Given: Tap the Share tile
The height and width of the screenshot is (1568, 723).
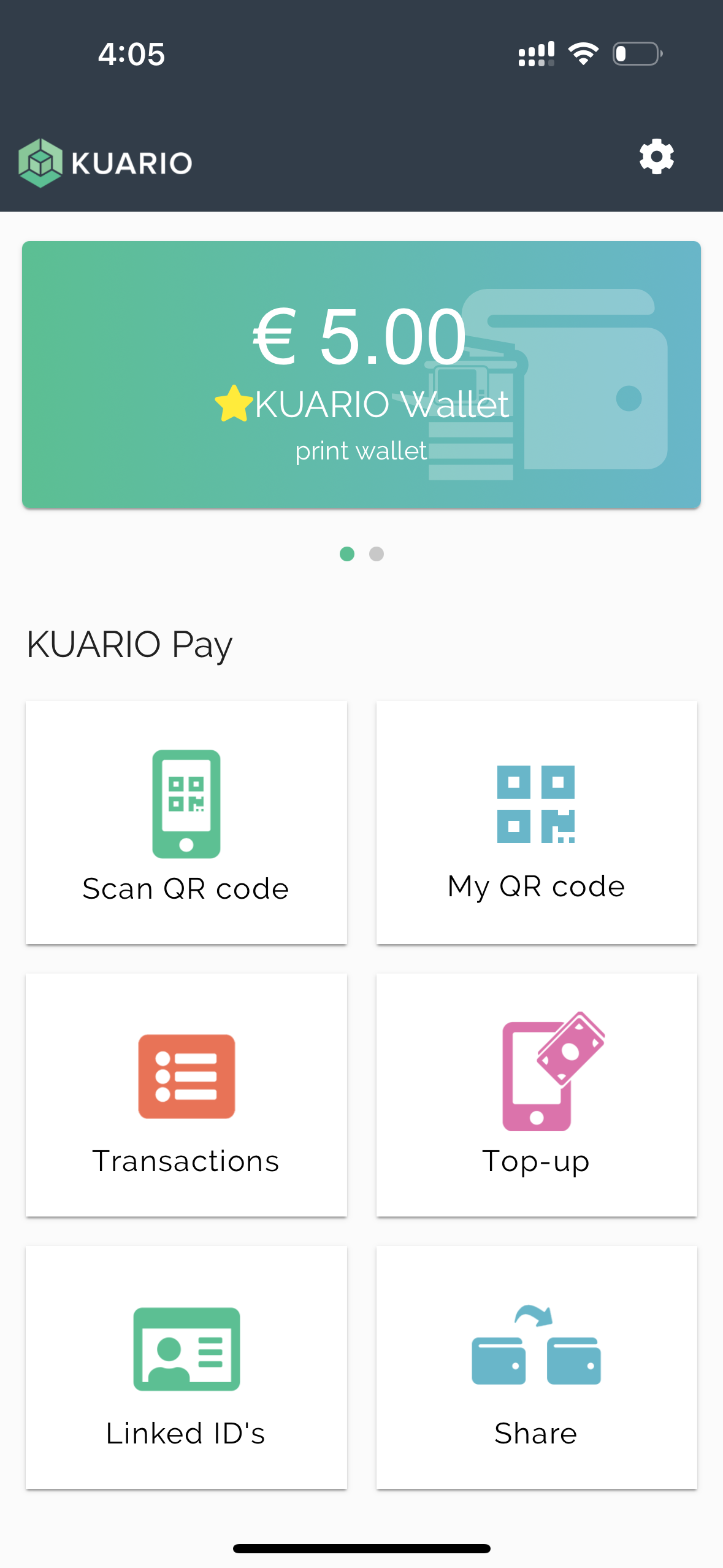Looking at the screenshot, I should click(537, 1367).
